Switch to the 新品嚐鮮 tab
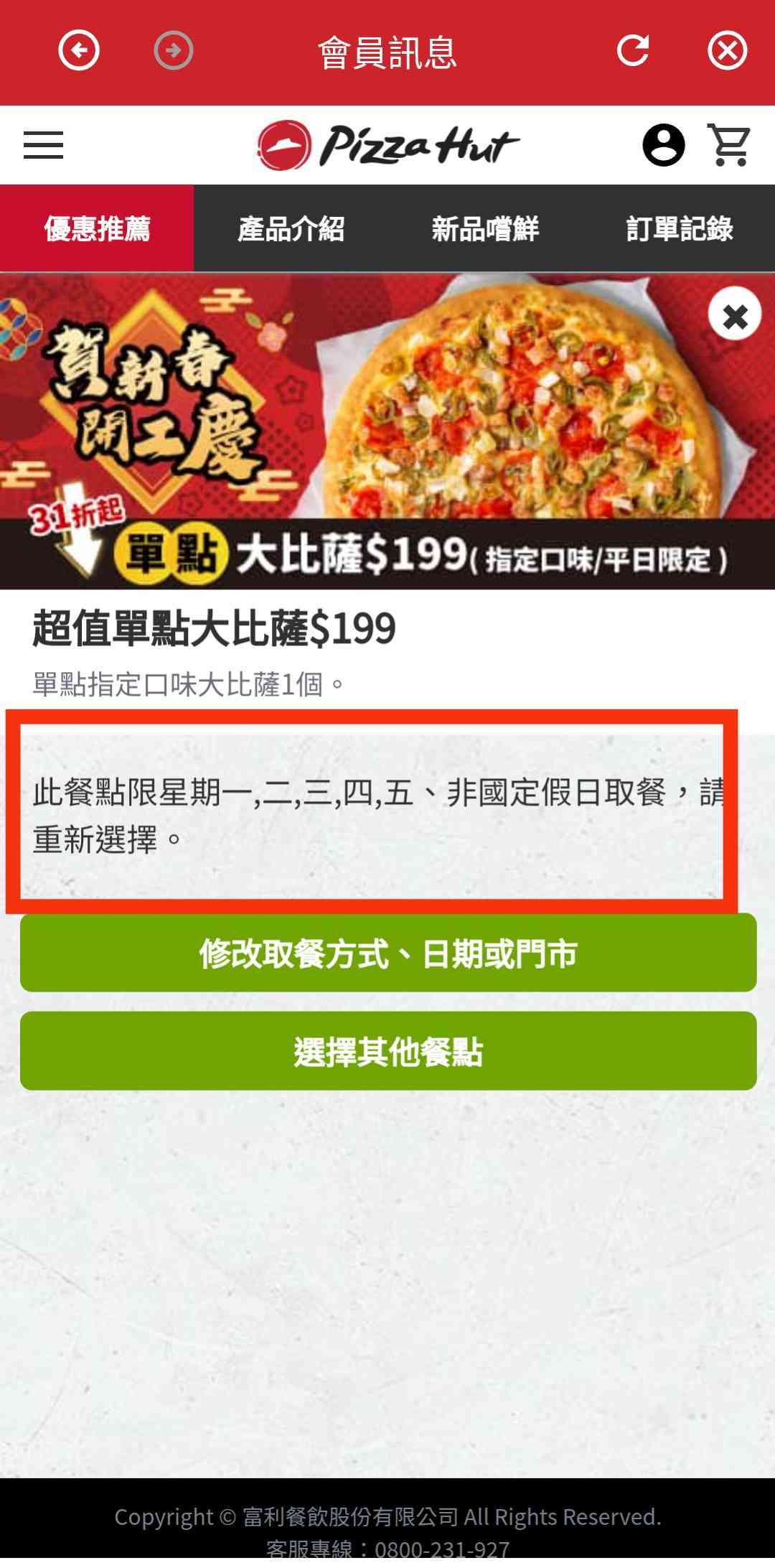775x1568 pixels. (484, 228)
